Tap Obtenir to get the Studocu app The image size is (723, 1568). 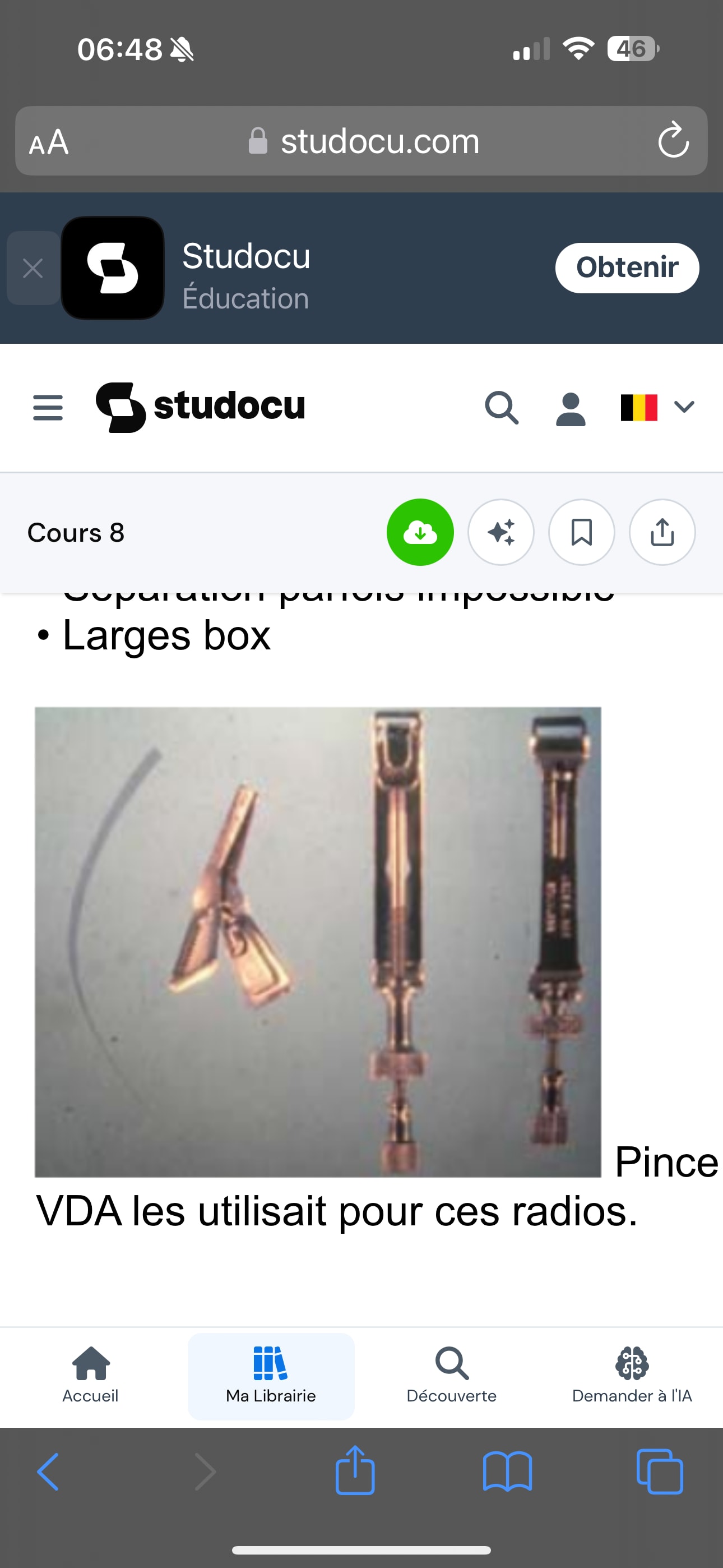point(626,268)
